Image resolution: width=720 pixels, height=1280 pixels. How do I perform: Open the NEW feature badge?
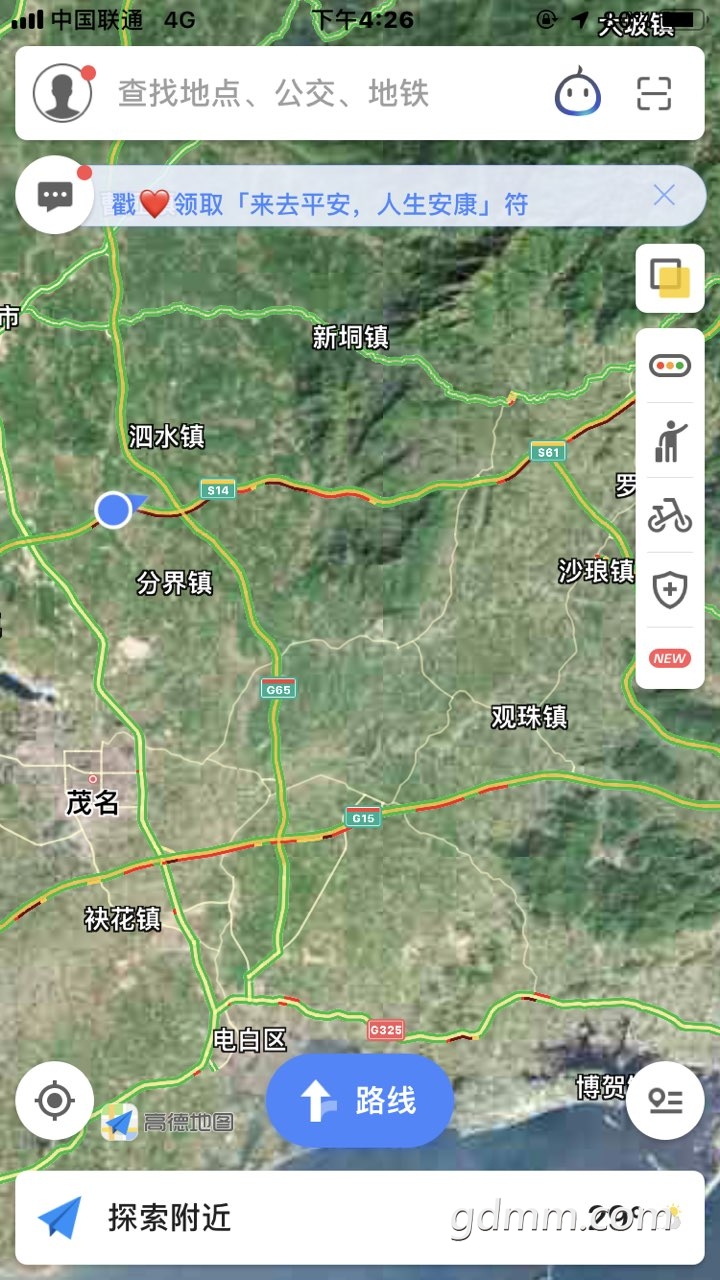coord(669,658)
